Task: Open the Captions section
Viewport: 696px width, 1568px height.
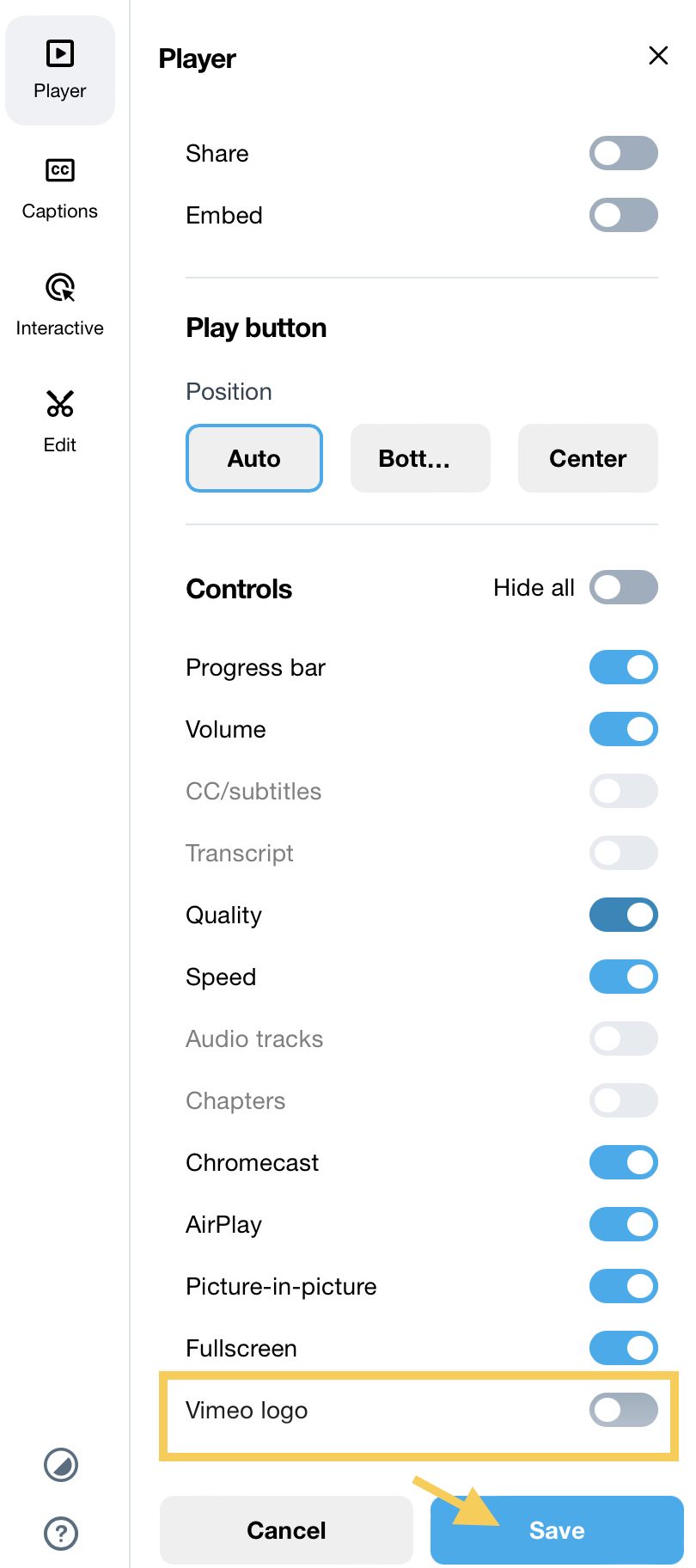Action: click(60, 188)
